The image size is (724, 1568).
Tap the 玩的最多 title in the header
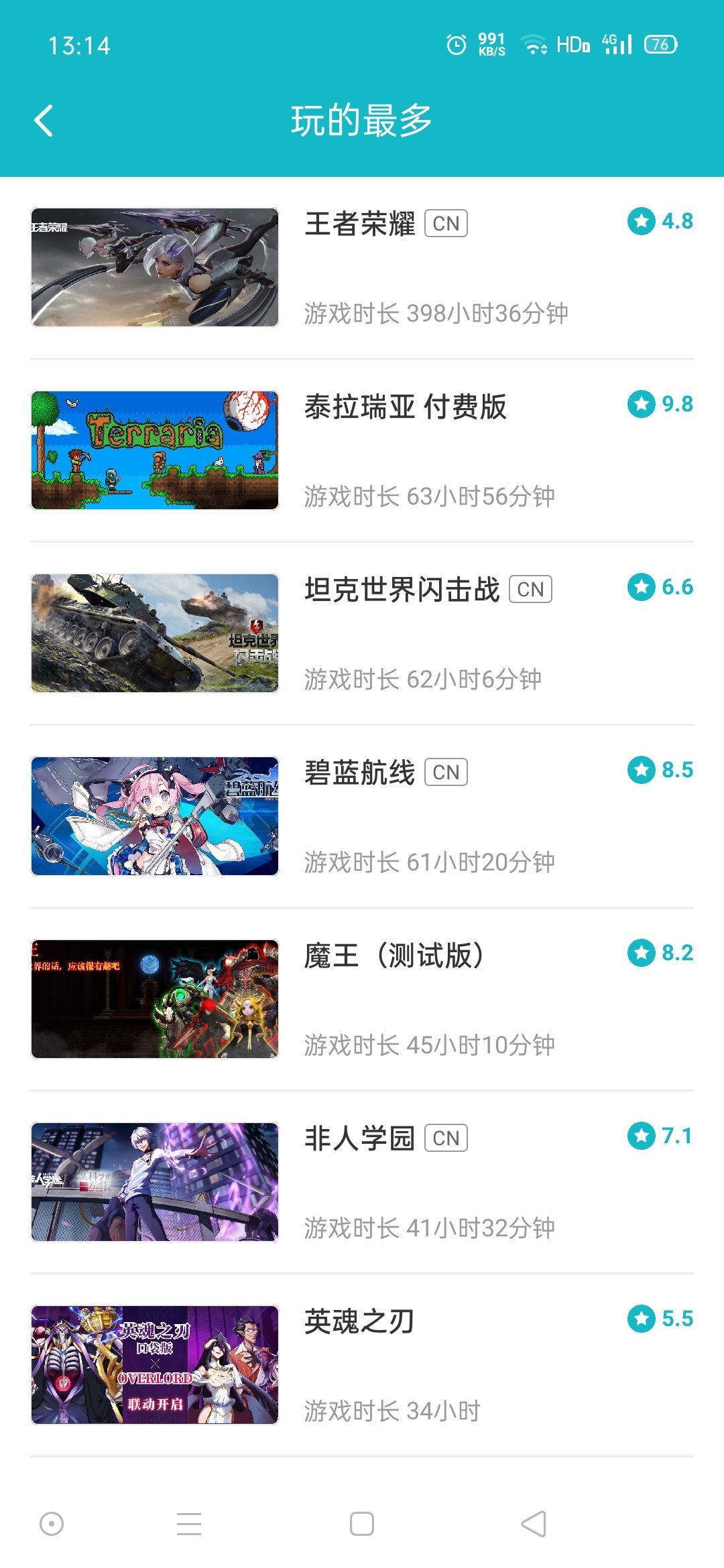tap(362, 119)
